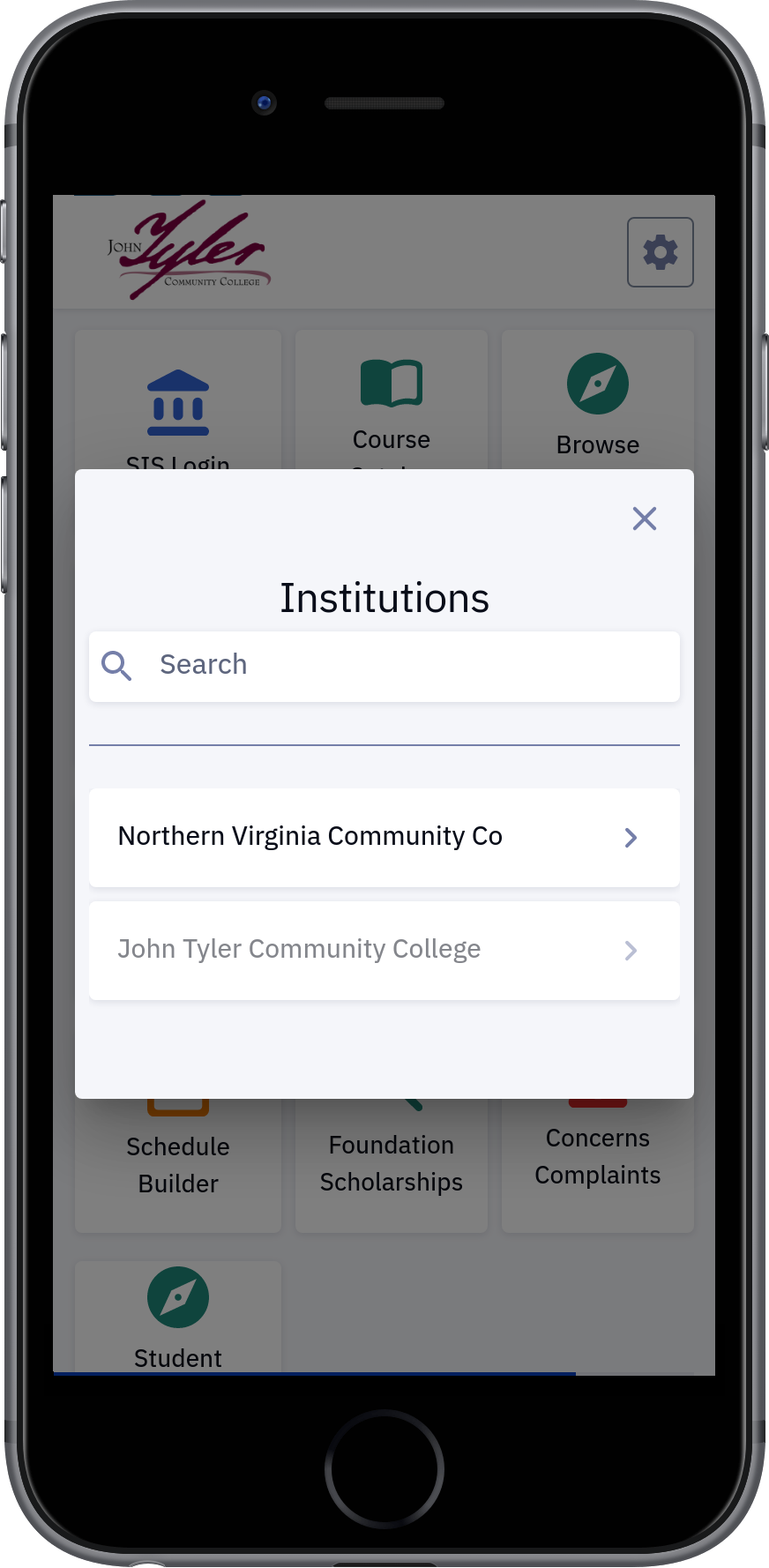Tap the institutions Search field

coord(384,666)
